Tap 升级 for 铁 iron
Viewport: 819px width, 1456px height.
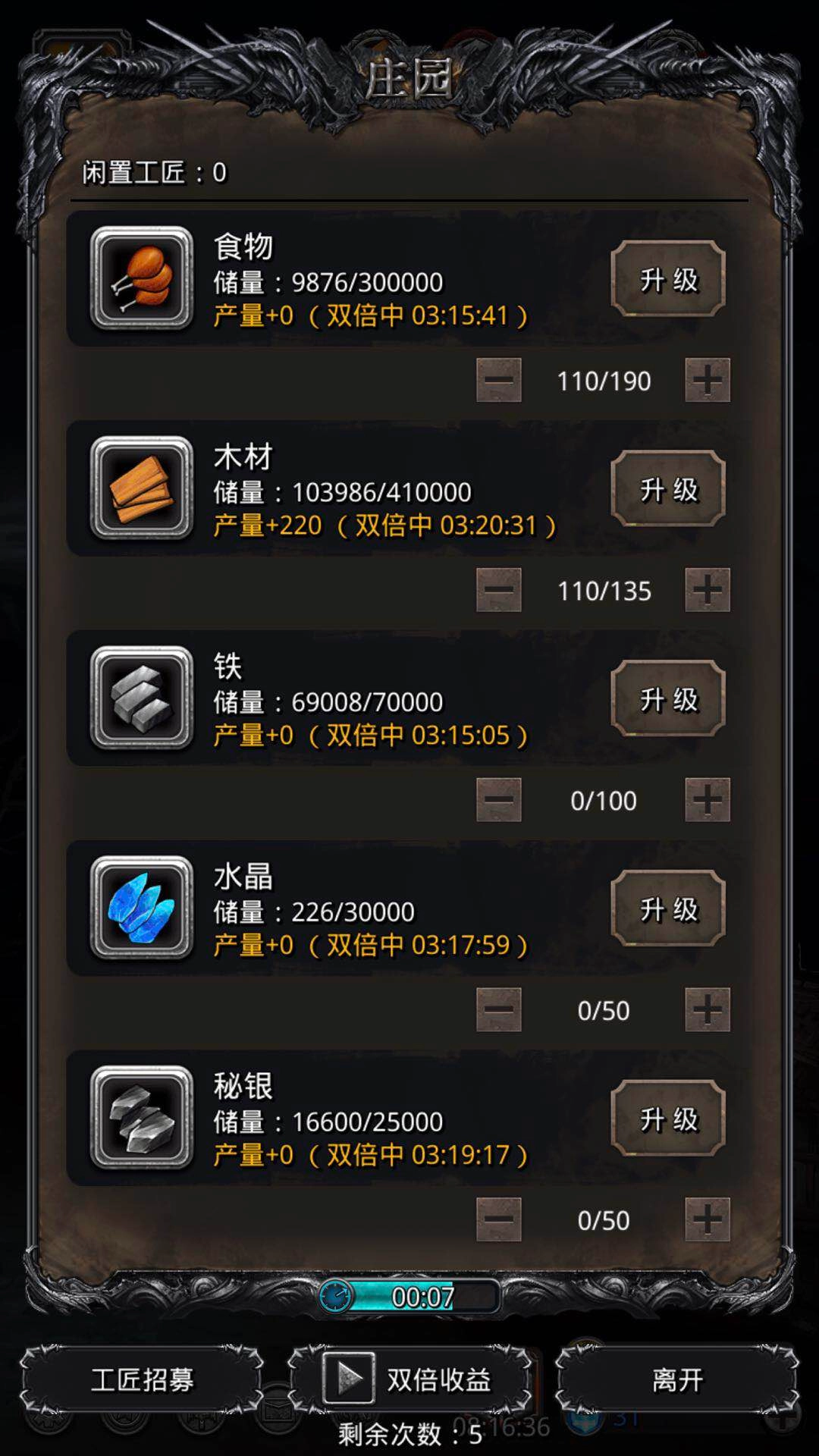pos(668,699)
